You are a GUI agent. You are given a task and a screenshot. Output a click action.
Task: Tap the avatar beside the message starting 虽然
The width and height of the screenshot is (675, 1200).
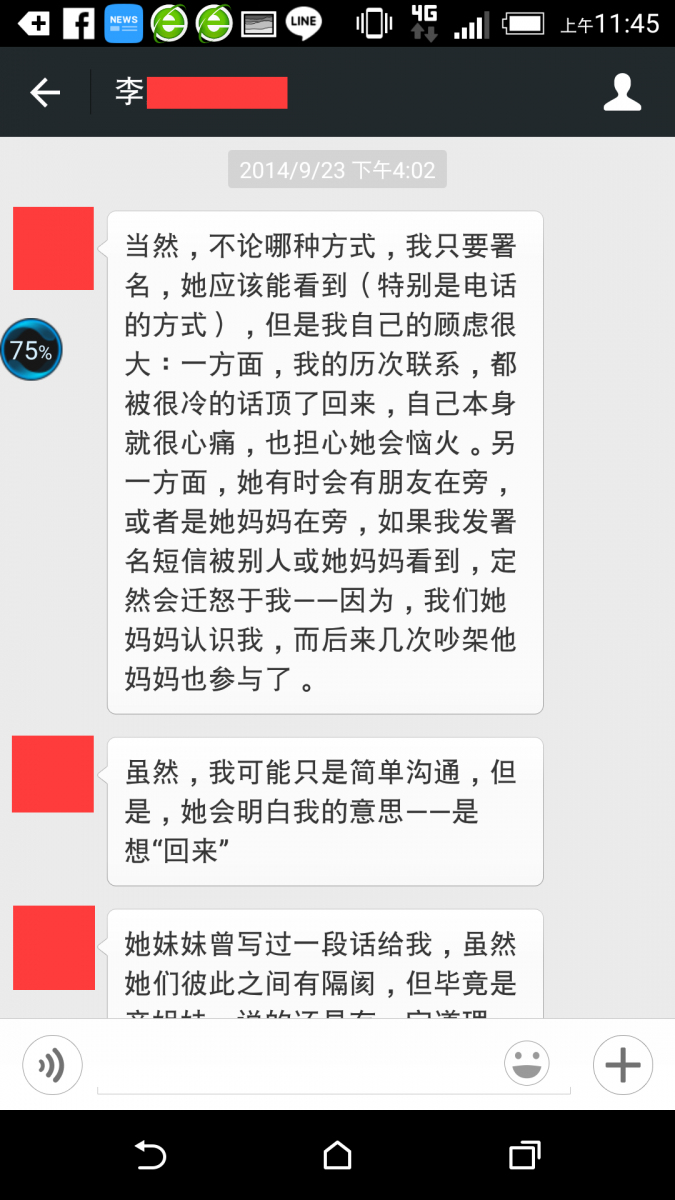[53, 774]
